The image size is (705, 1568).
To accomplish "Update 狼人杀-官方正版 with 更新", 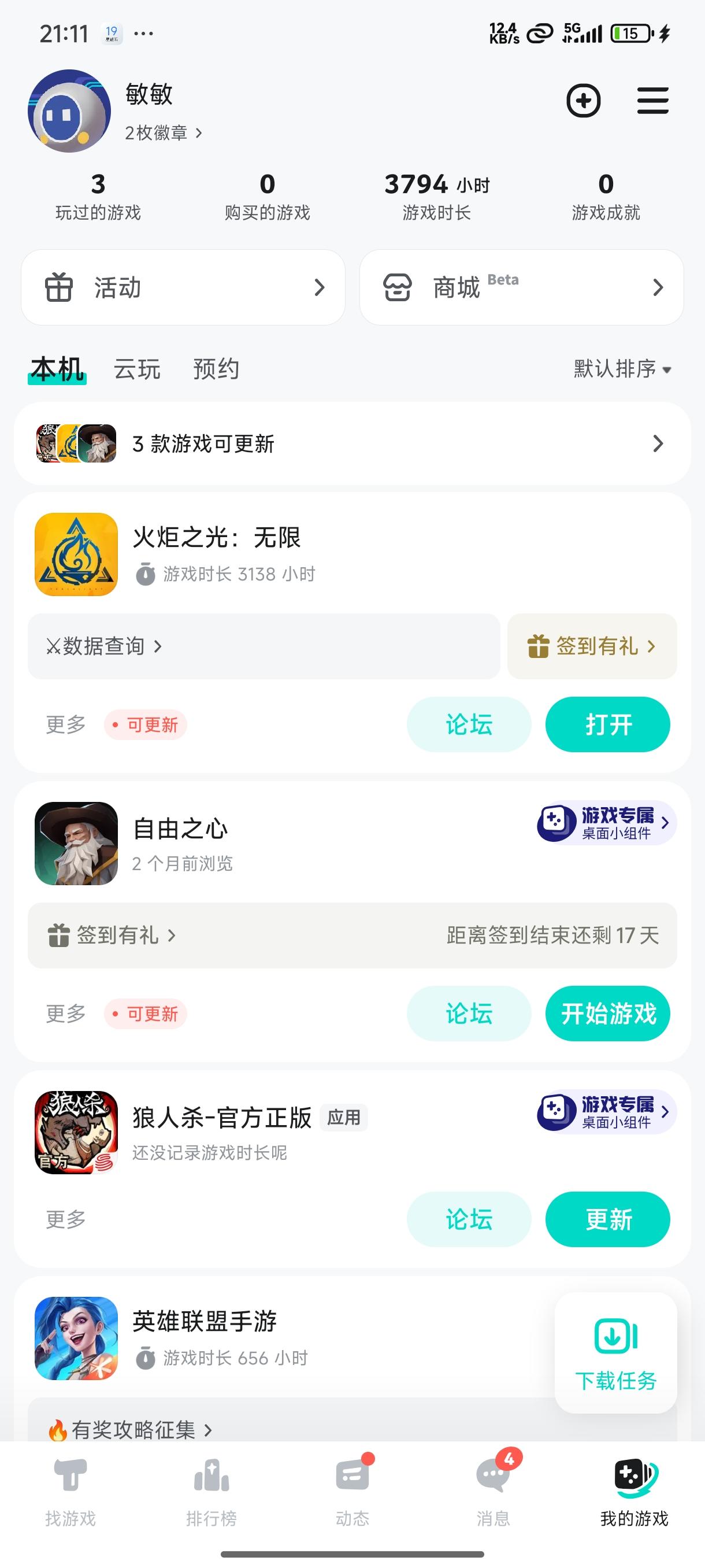I will pos(607,1219).
